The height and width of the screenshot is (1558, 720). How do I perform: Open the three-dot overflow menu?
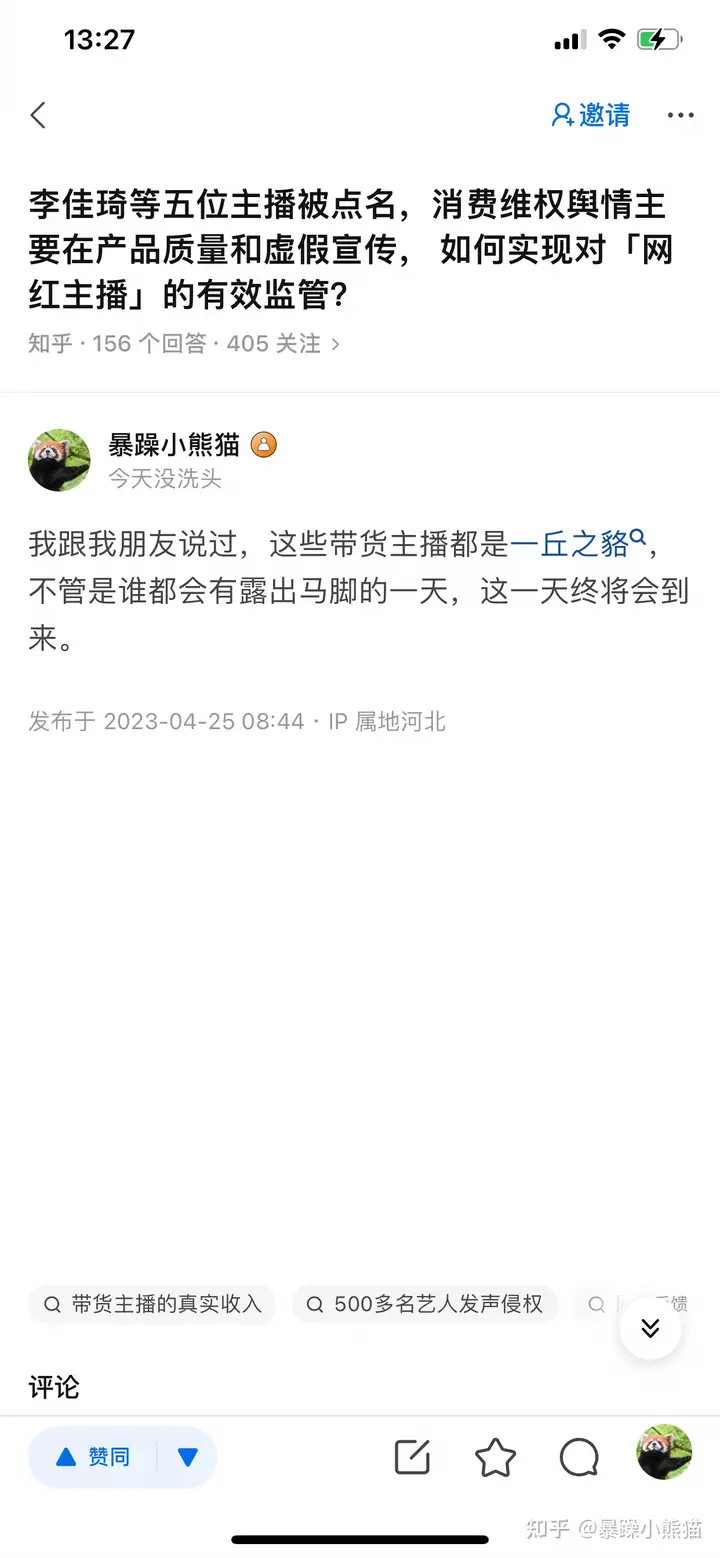pyautogui.click(x=681, y=115)
